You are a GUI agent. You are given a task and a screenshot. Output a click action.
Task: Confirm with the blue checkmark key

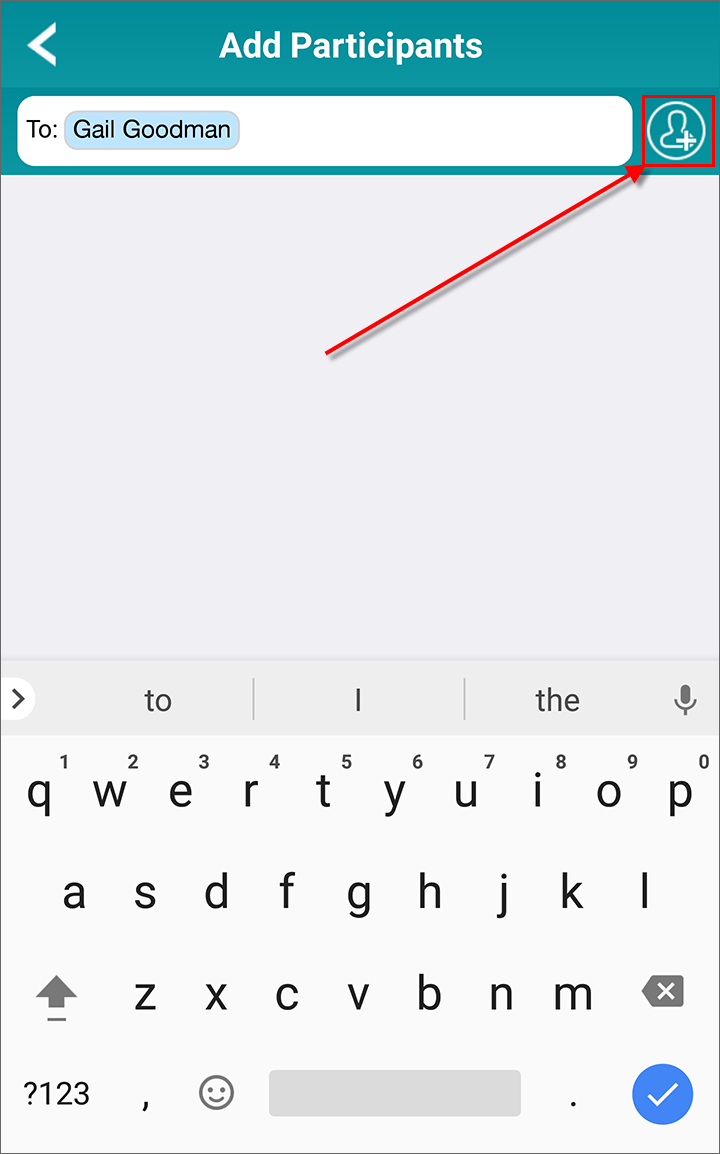click(663, 1094)
